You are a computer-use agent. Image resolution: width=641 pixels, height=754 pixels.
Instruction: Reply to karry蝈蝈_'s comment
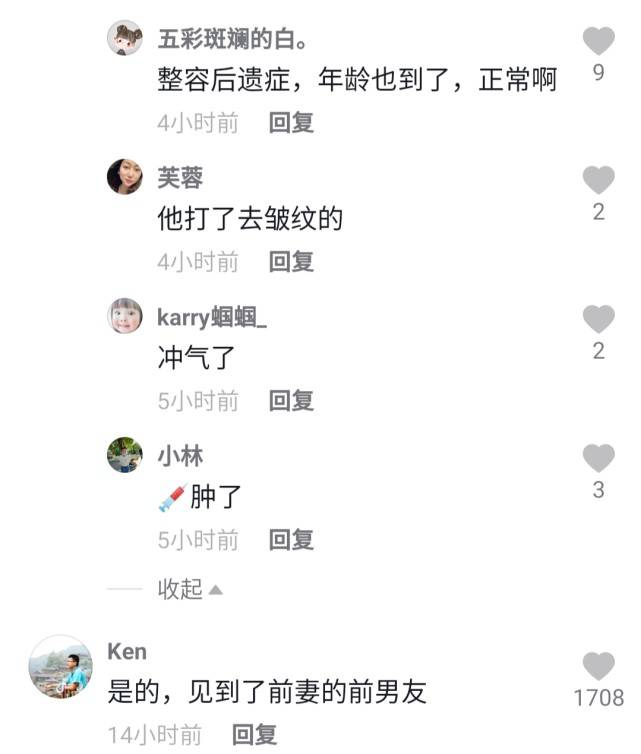[291, 400]
